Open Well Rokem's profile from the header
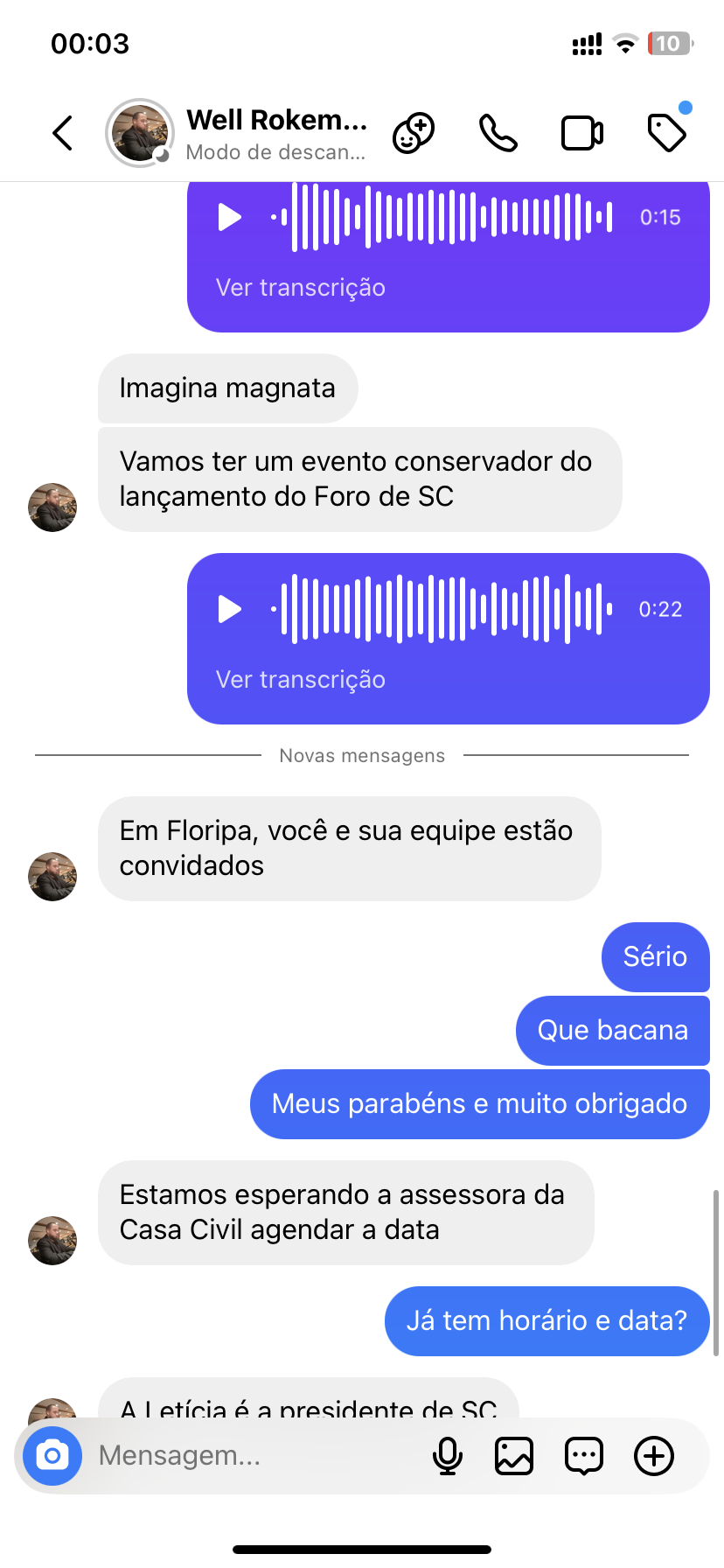Image resolution: width=724 pixels, height=1568 pixels. (275, 133)
